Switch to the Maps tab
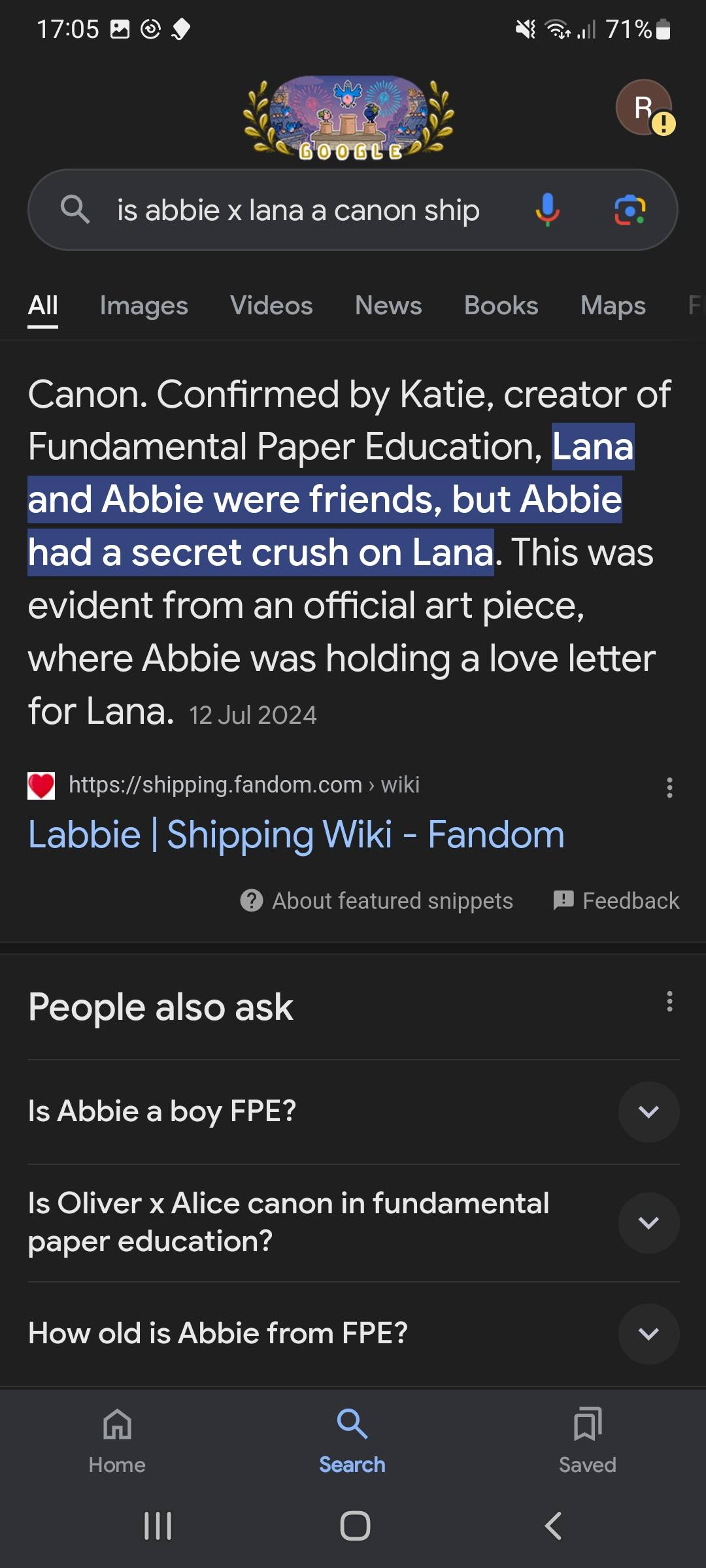 coord(613,306)
